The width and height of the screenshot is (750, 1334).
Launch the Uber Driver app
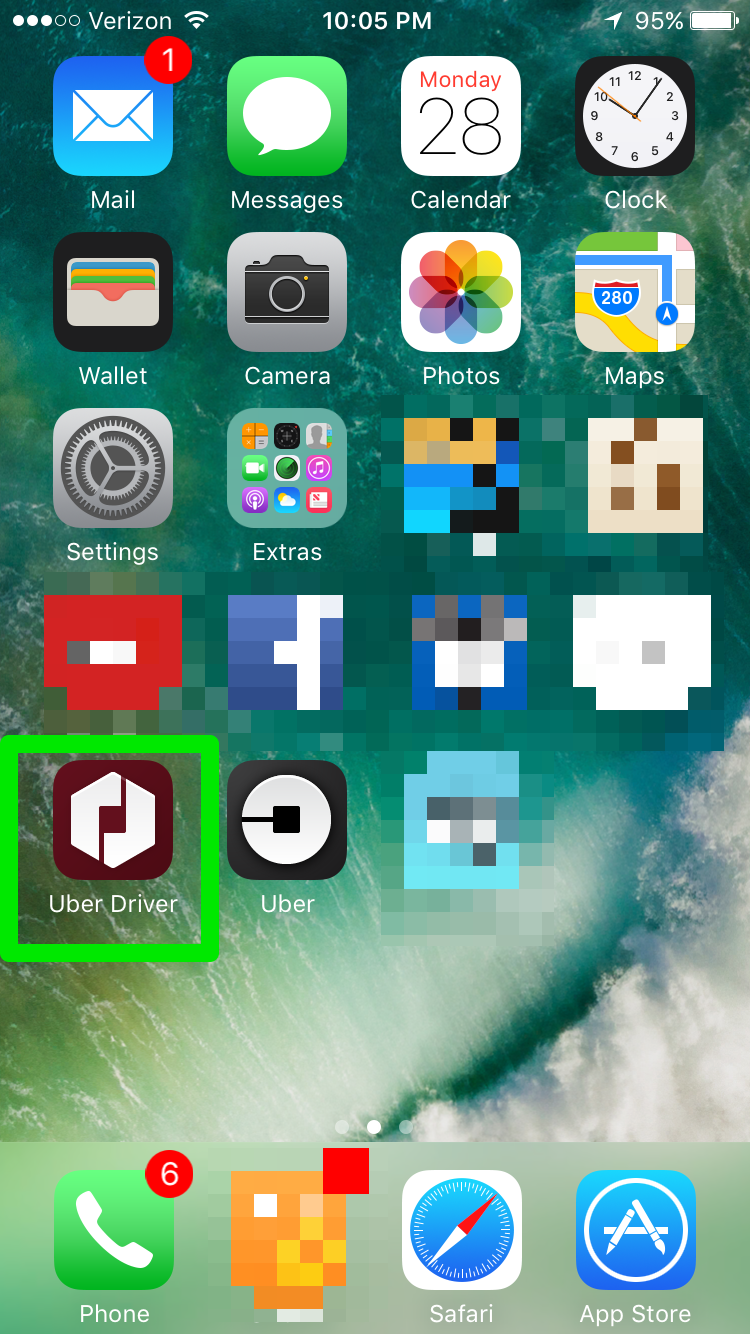(113, 820)
